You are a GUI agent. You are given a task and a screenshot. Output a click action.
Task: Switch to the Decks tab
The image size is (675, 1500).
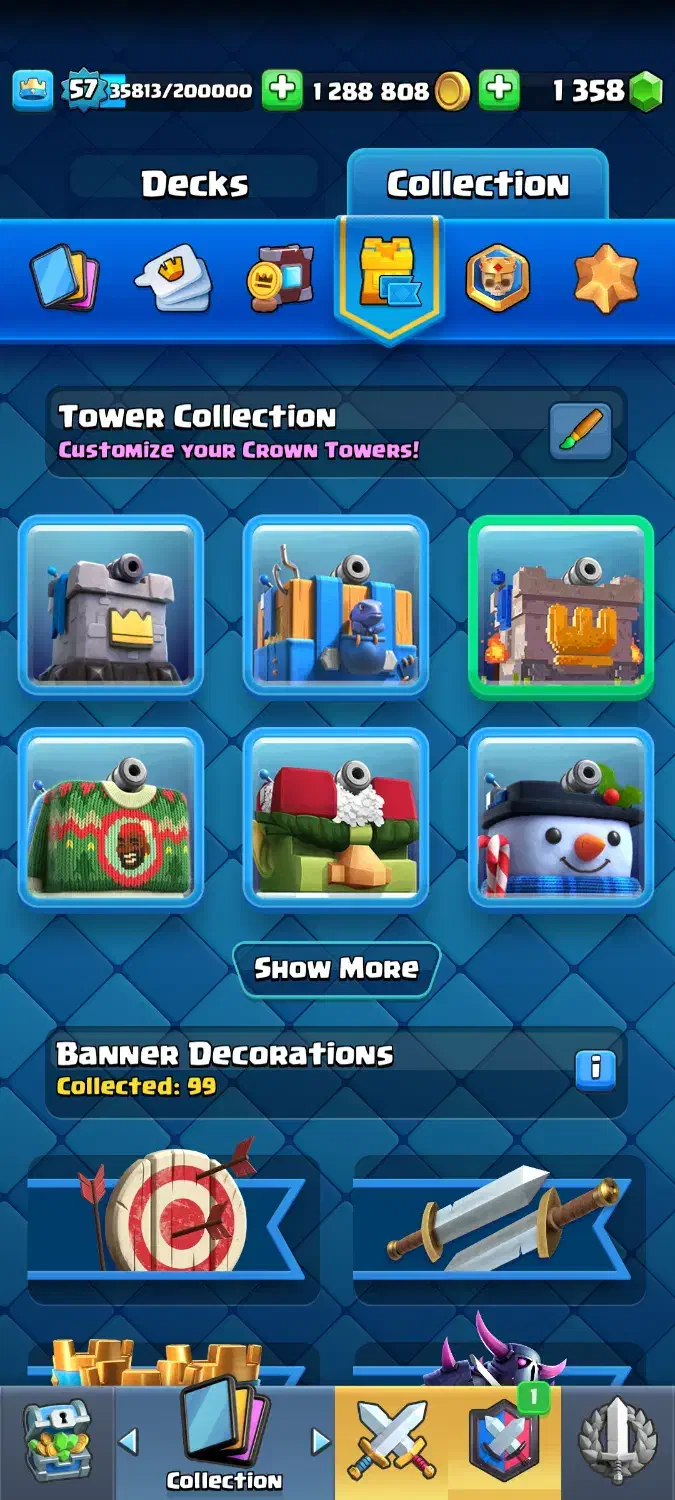coord(195,184)
